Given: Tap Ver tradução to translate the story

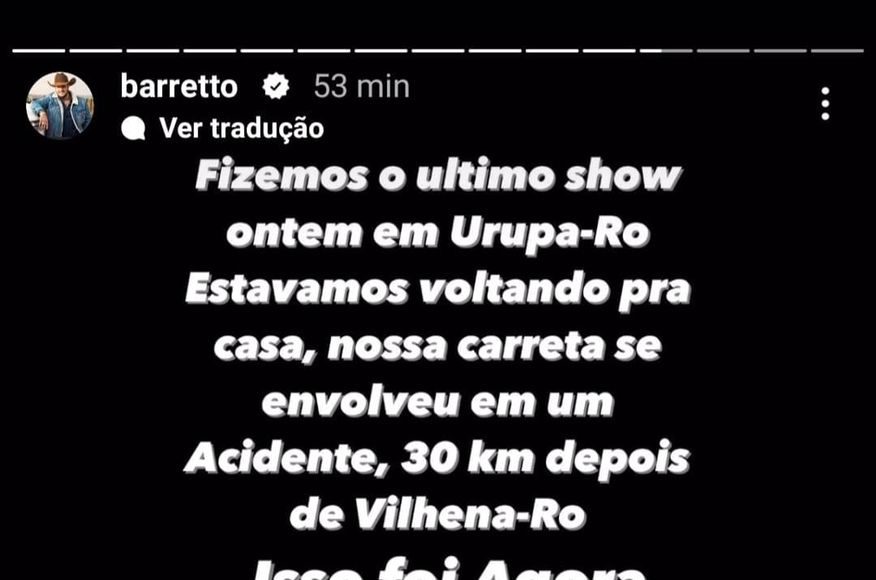Looking at the screenshot, I should click(240, 128).
